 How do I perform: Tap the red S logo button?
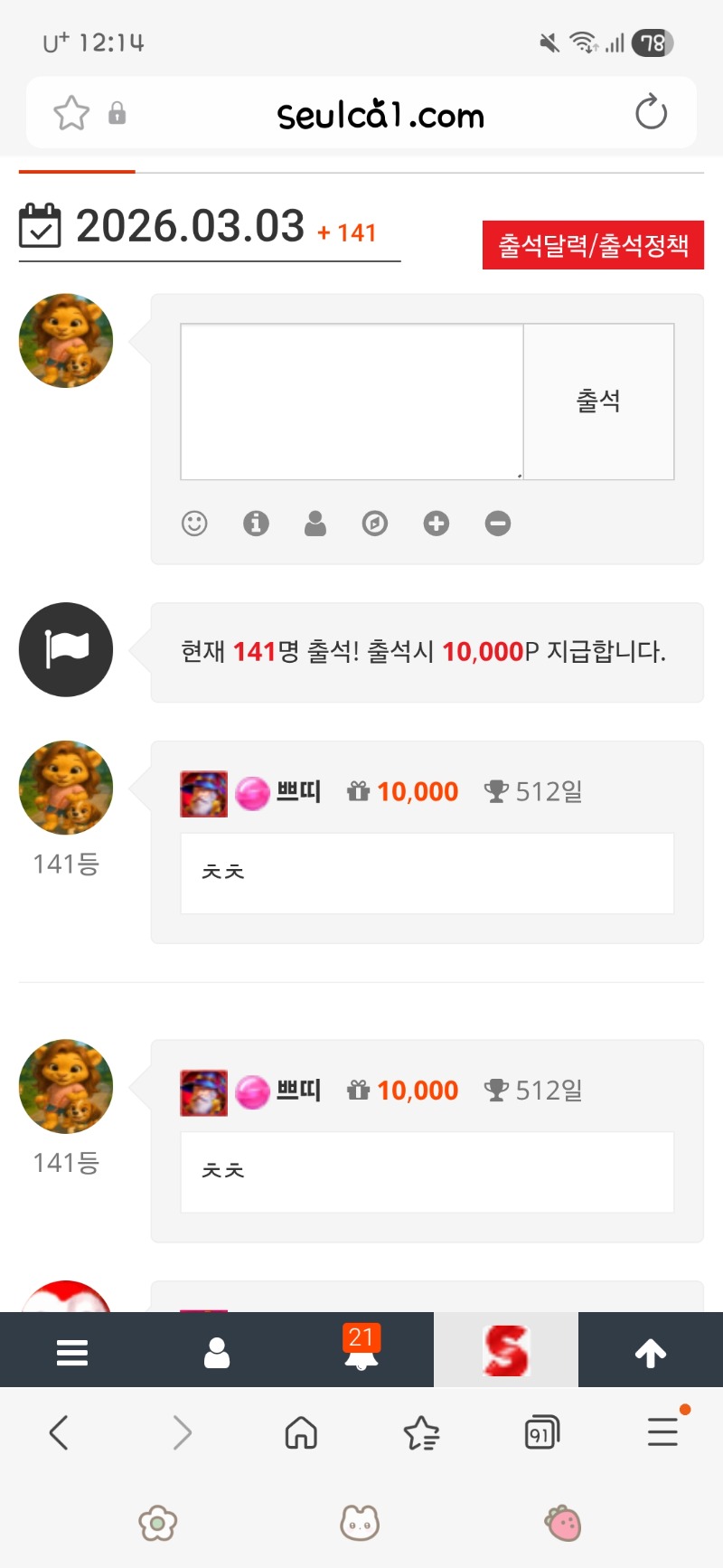tap(506, 1351)
